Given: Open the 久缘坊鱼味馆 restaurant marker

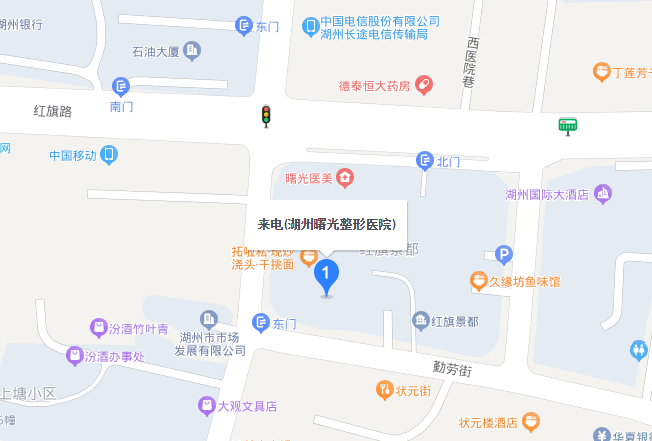Looking at the screenshot, I should click(x=478, y=281).
